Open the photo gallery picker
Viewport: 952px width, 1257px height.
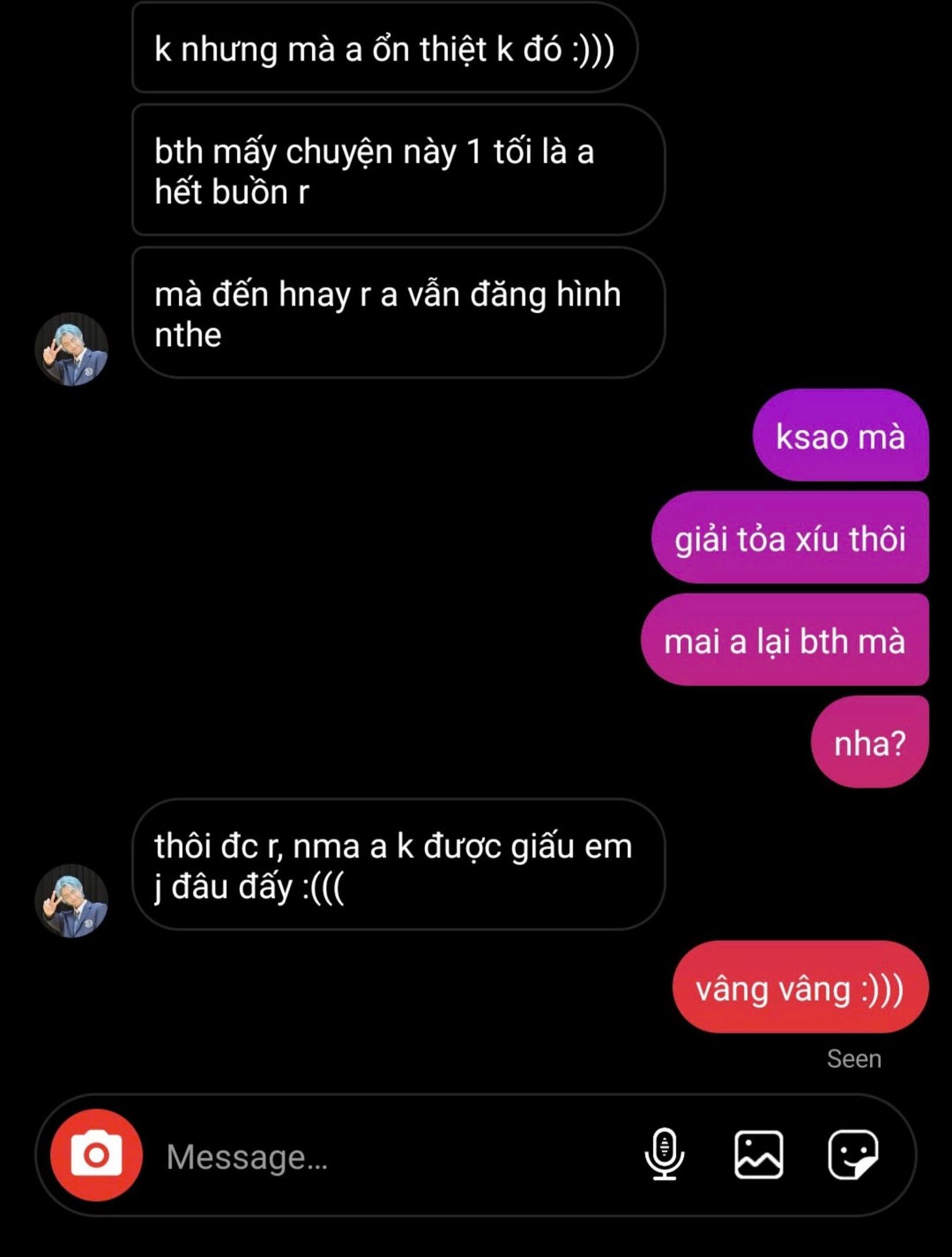tap(758, 1154)
